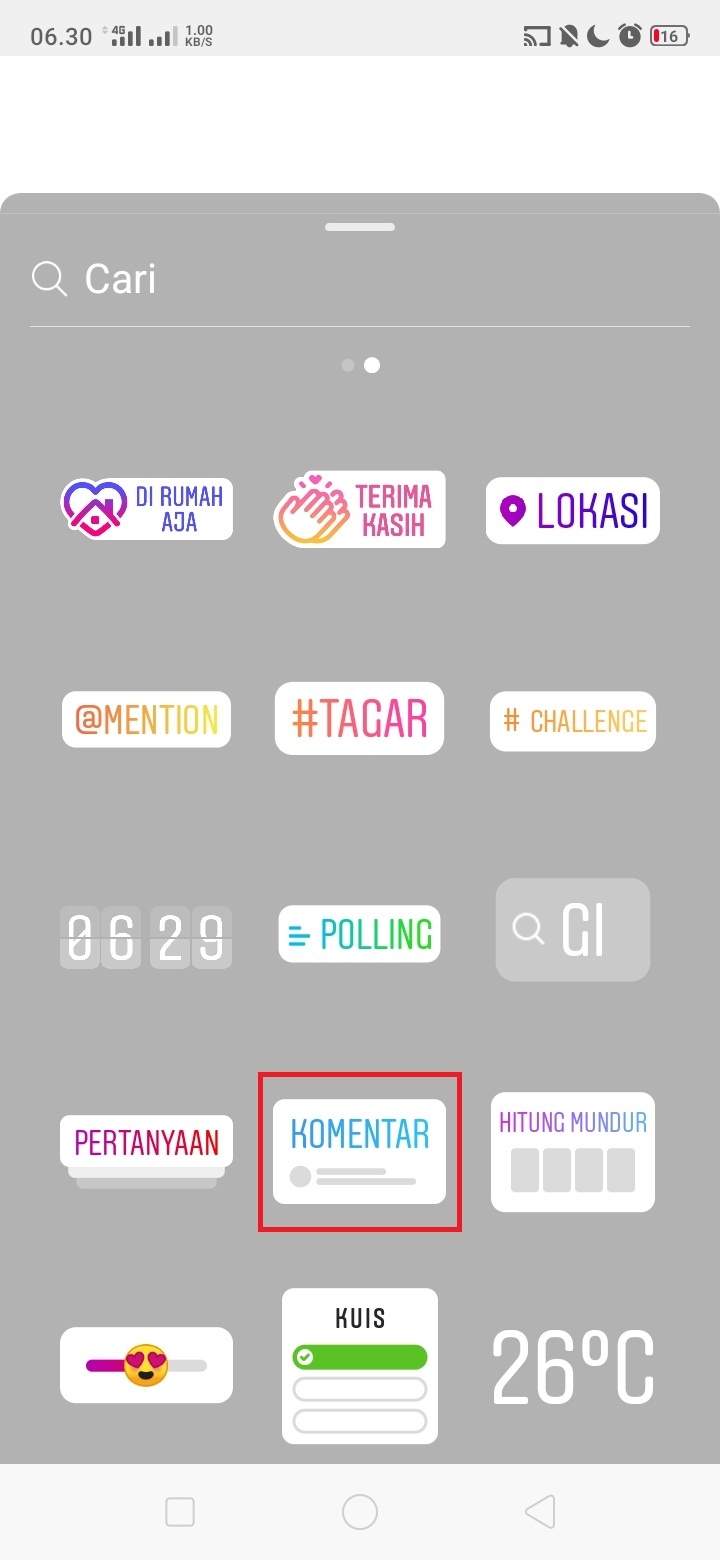This screenshot has width=720, height=1560.
Task: Insert the @Mention sticker
Action: pos(146,719)
